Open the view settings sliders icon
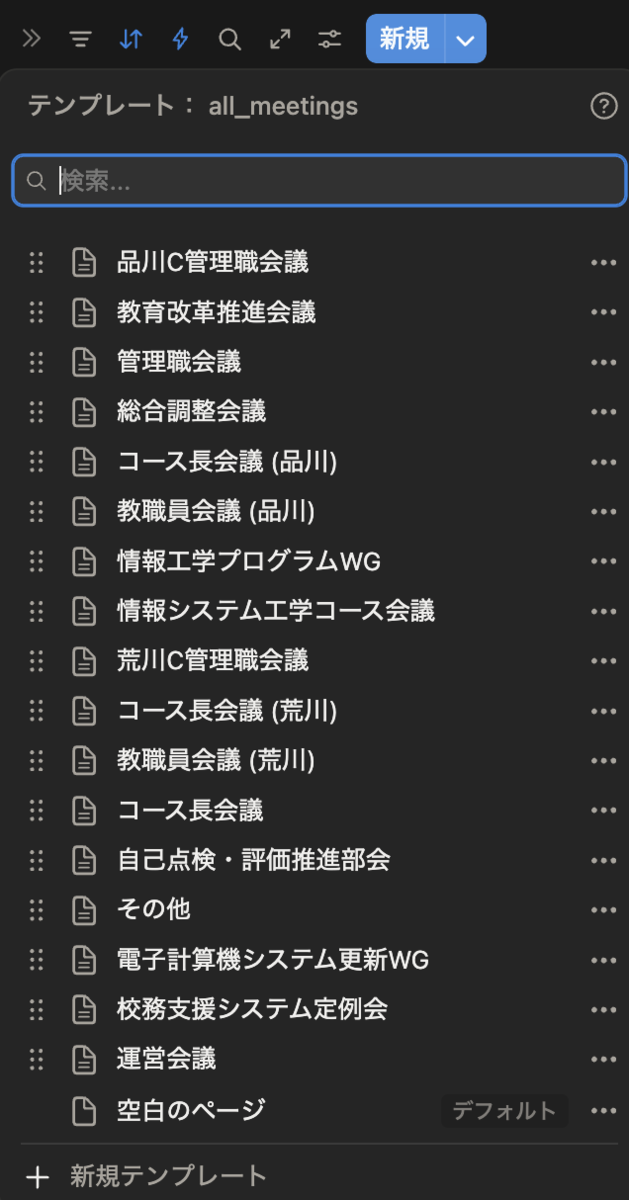 (330, 40)
